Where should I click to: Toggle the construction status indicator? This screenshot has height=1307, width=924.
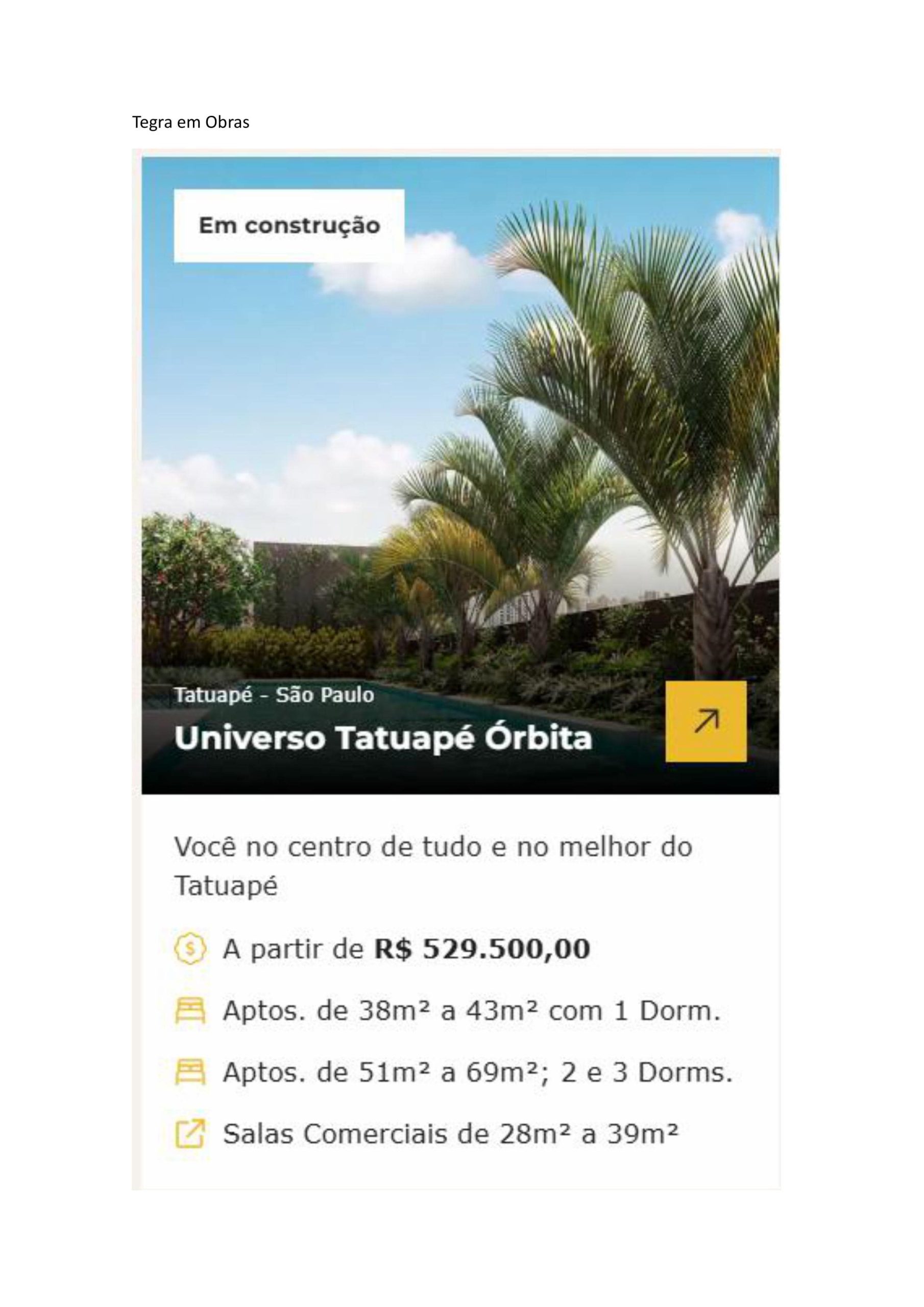click(290, 226)
